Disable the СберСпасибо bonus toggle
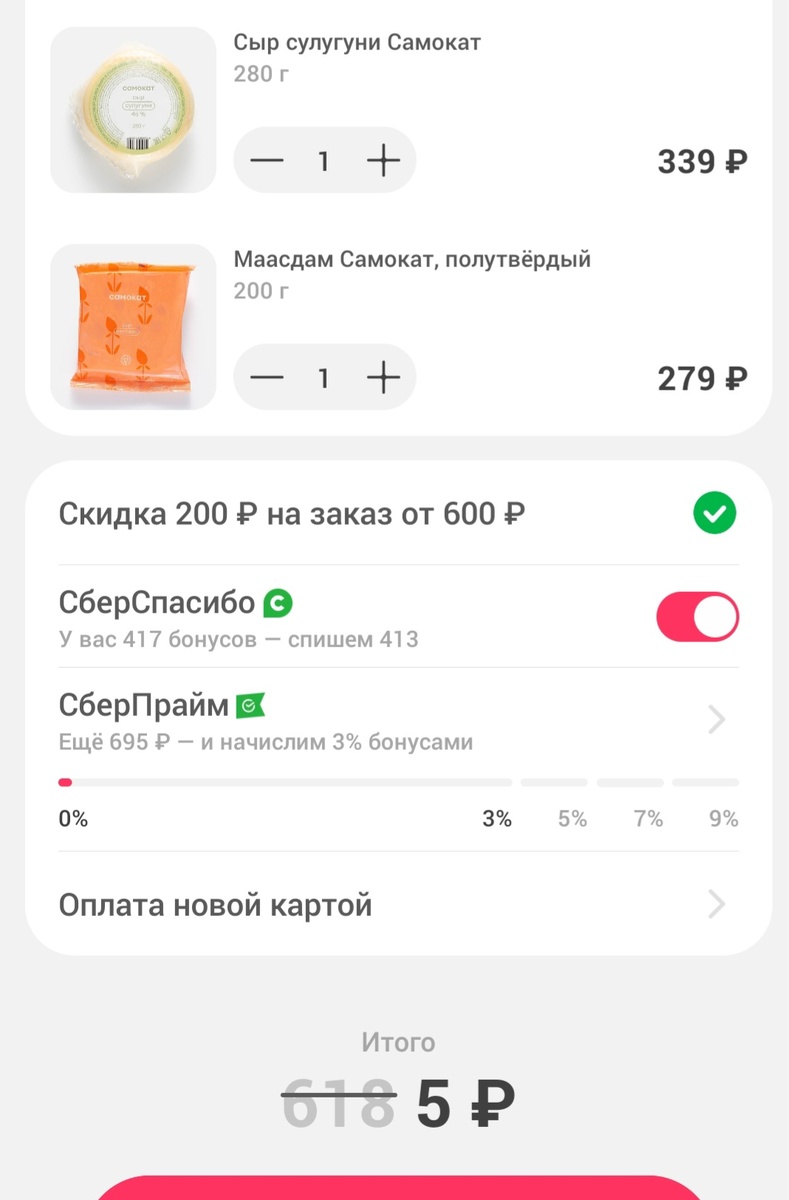 697,617
